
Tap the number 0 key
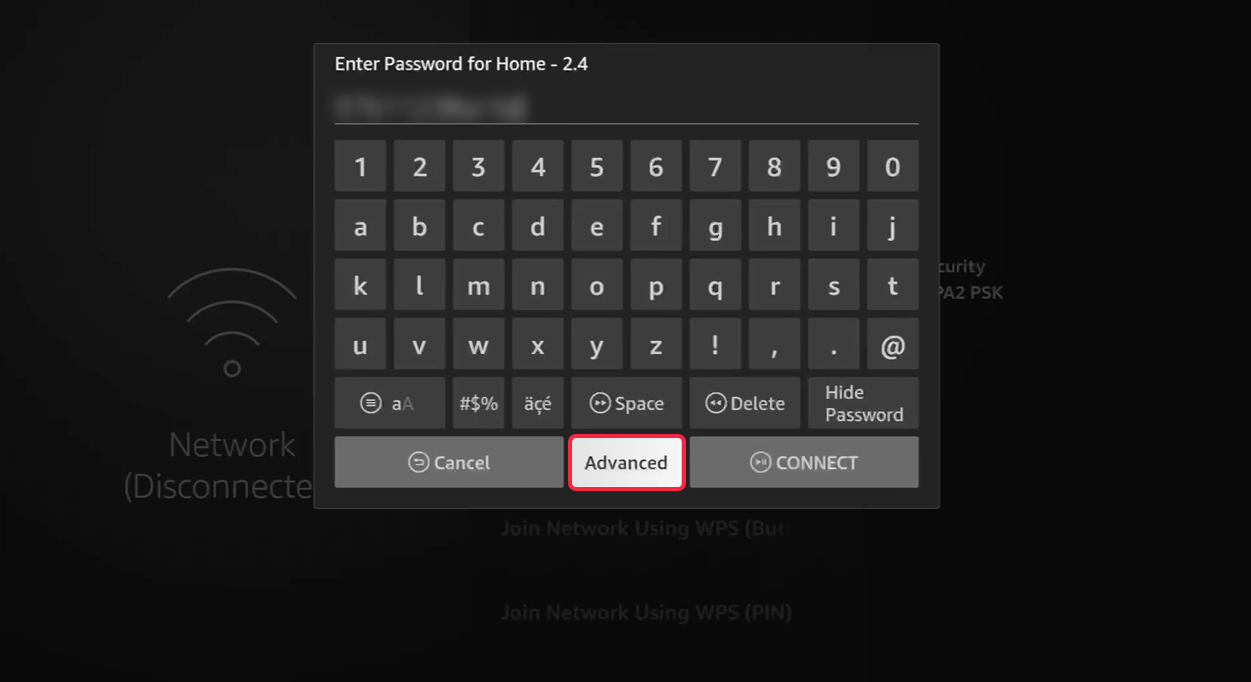click(892, 167)
